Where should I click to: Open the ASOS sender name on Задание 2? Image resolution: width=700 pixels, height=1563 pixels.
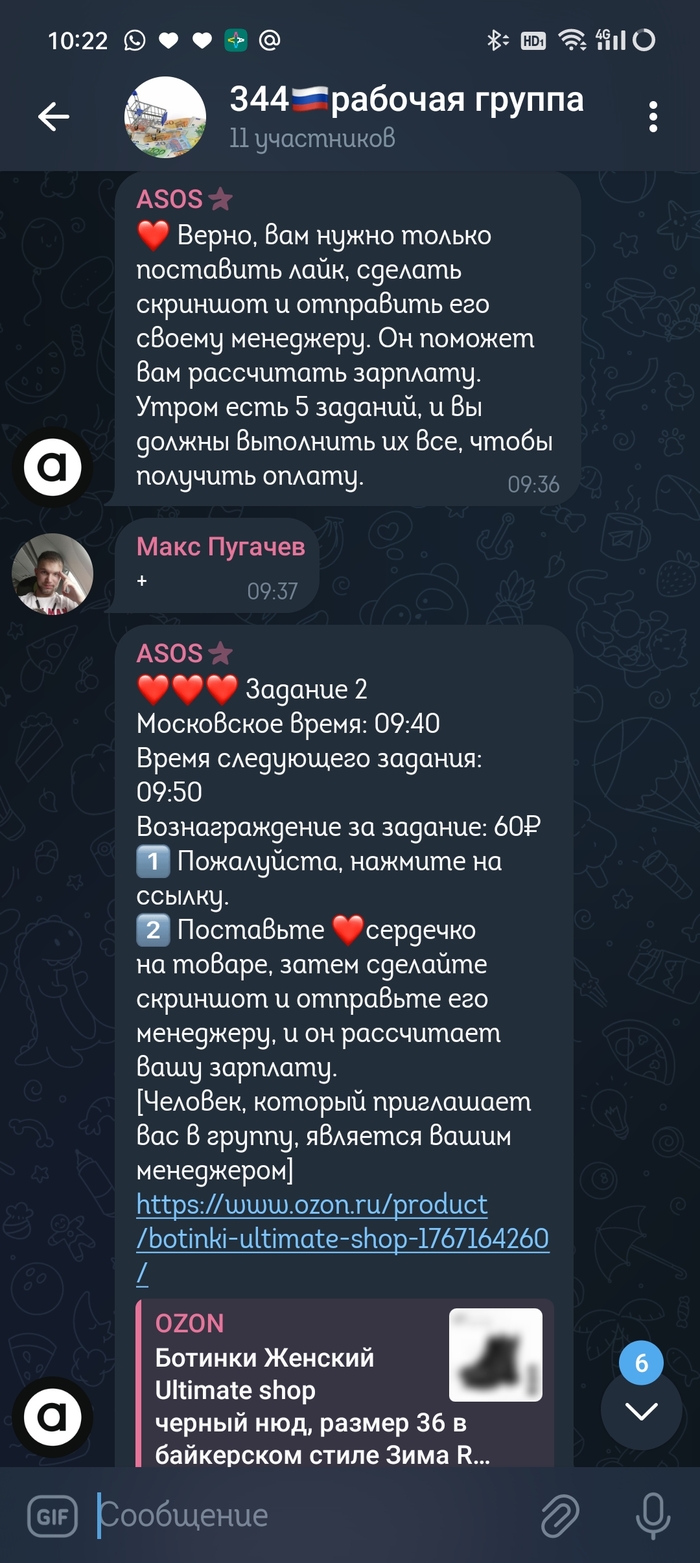(x=170, y=653)
